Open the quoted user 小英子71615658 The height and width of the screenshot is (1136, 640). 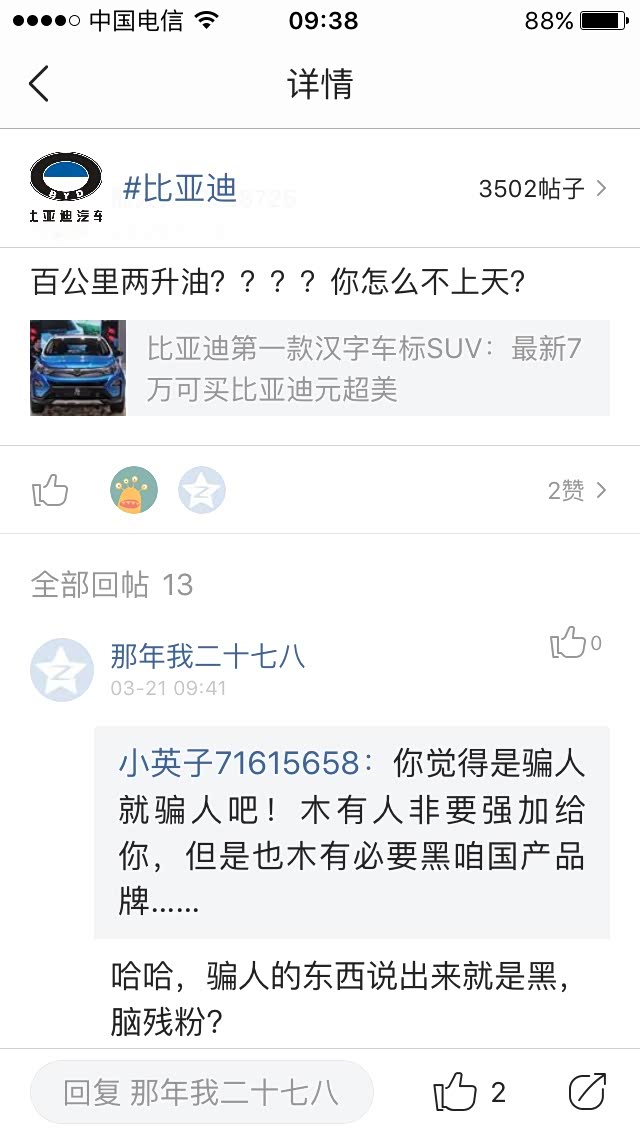pyautogui.click(x=238, y=764)
